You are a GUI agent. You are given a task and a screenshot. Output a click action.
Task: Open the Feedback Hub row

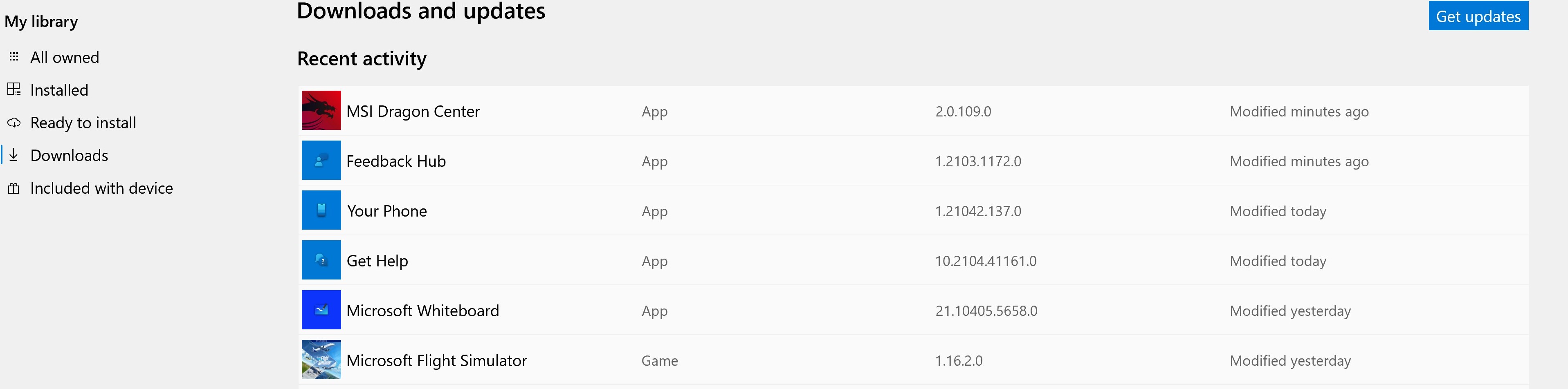point(395,161)
